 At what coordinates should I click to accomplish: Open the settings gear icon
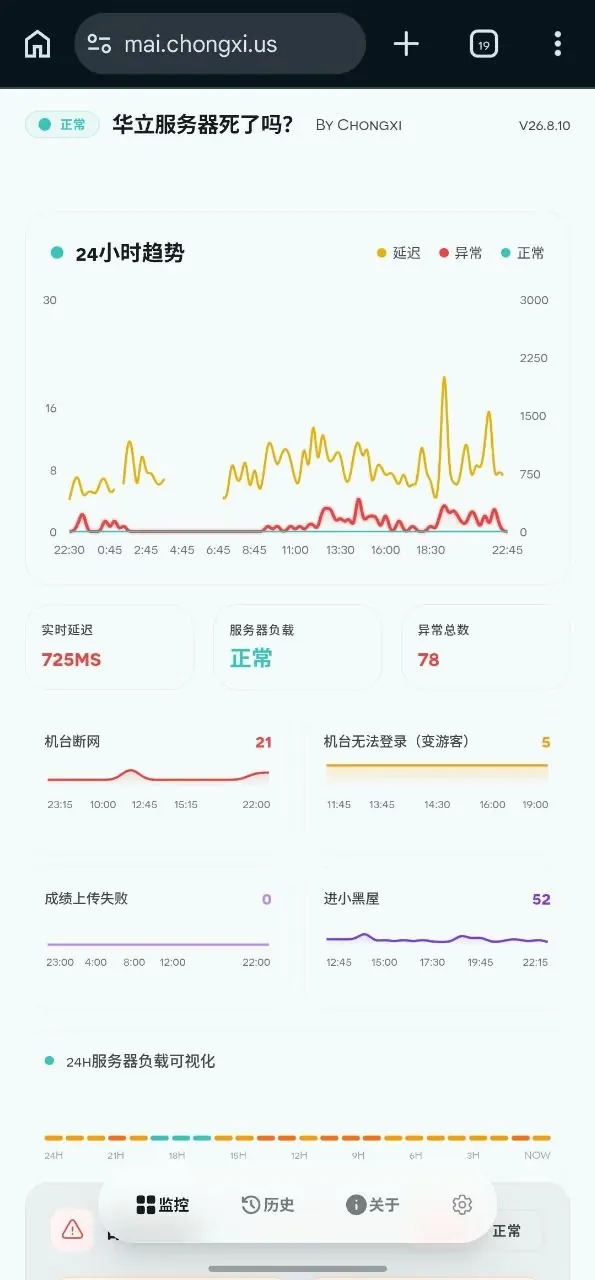(x=461, y=1205)
